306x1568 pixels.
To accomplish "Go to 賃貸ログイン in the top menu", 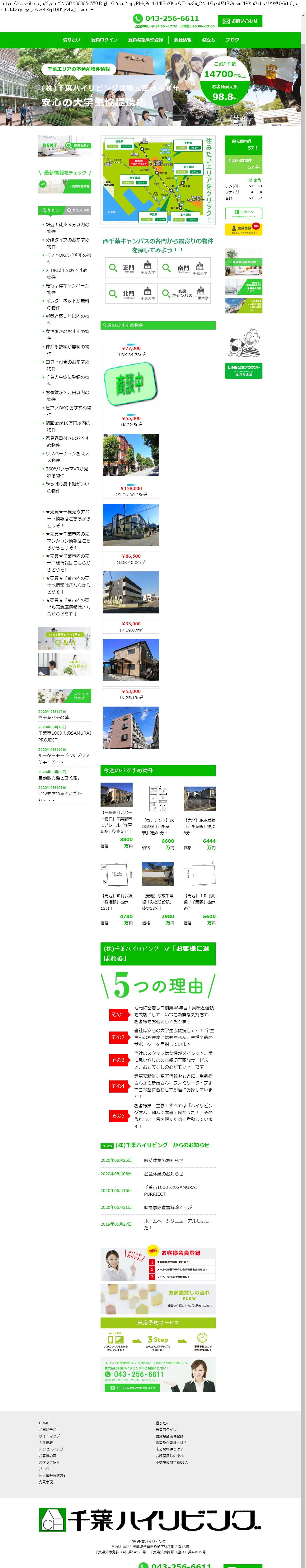I will click(104, 40).
